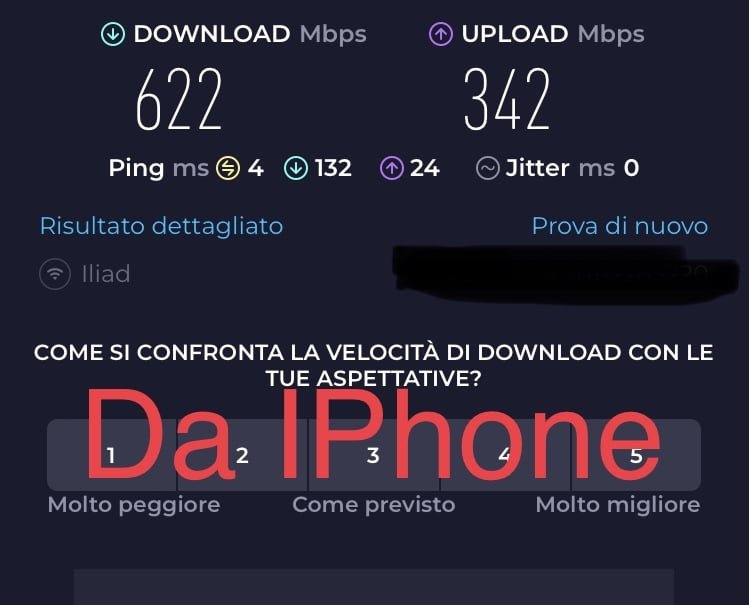Open Risultato dettagliato link
749x605 pixels.
tap(161, 226)
